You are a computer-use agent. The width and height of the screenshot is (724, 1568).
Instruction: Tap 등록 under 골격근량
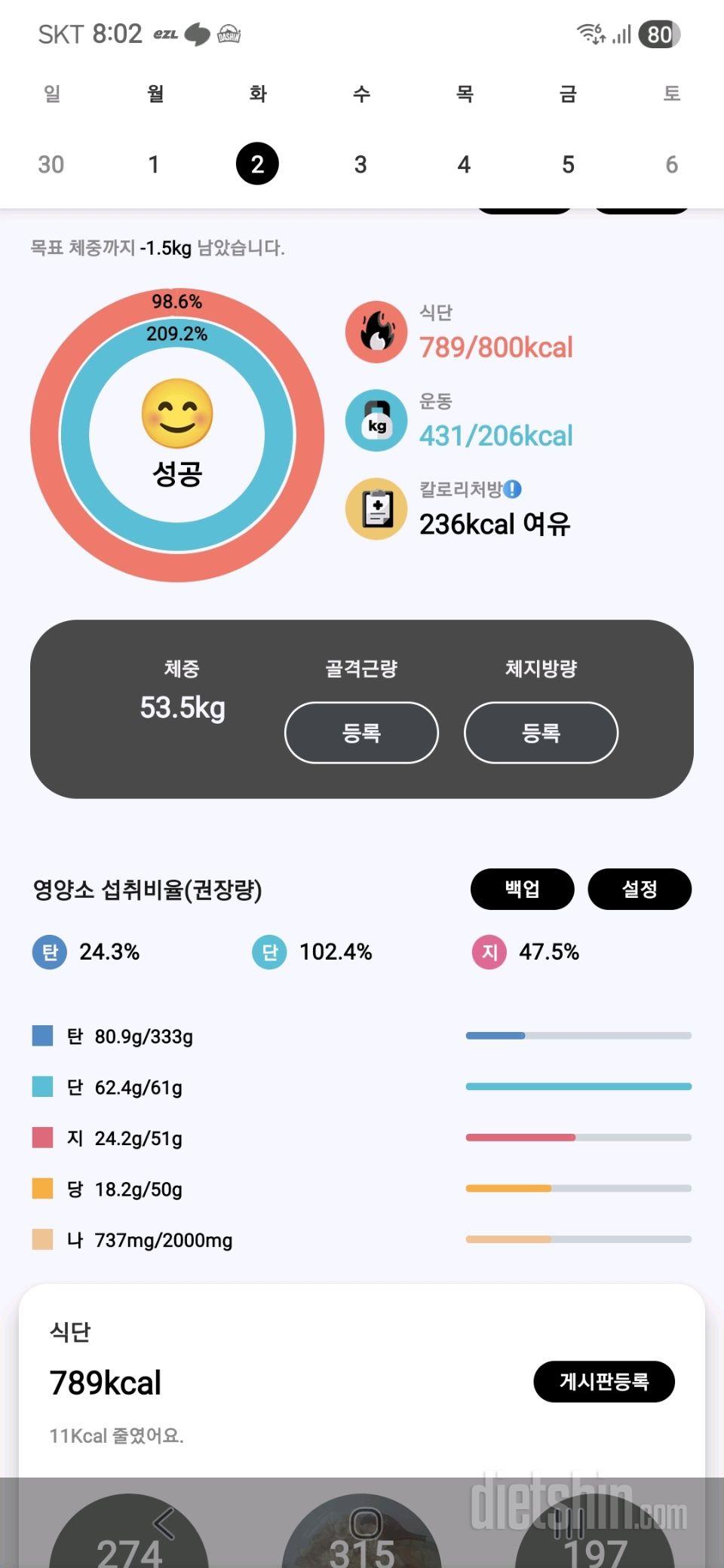[361, 733]
